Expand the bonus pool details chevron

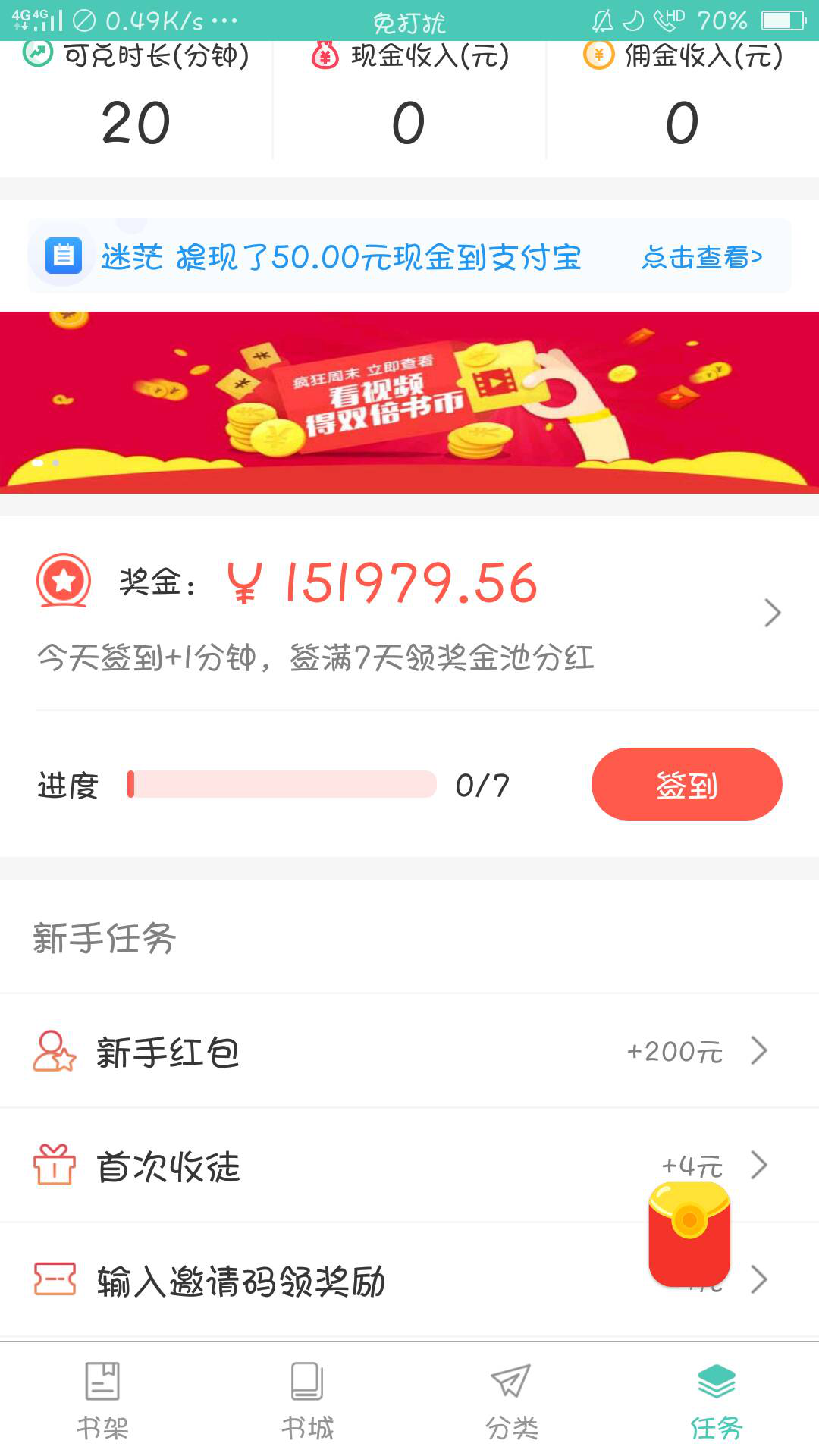(x=772, y=612)
